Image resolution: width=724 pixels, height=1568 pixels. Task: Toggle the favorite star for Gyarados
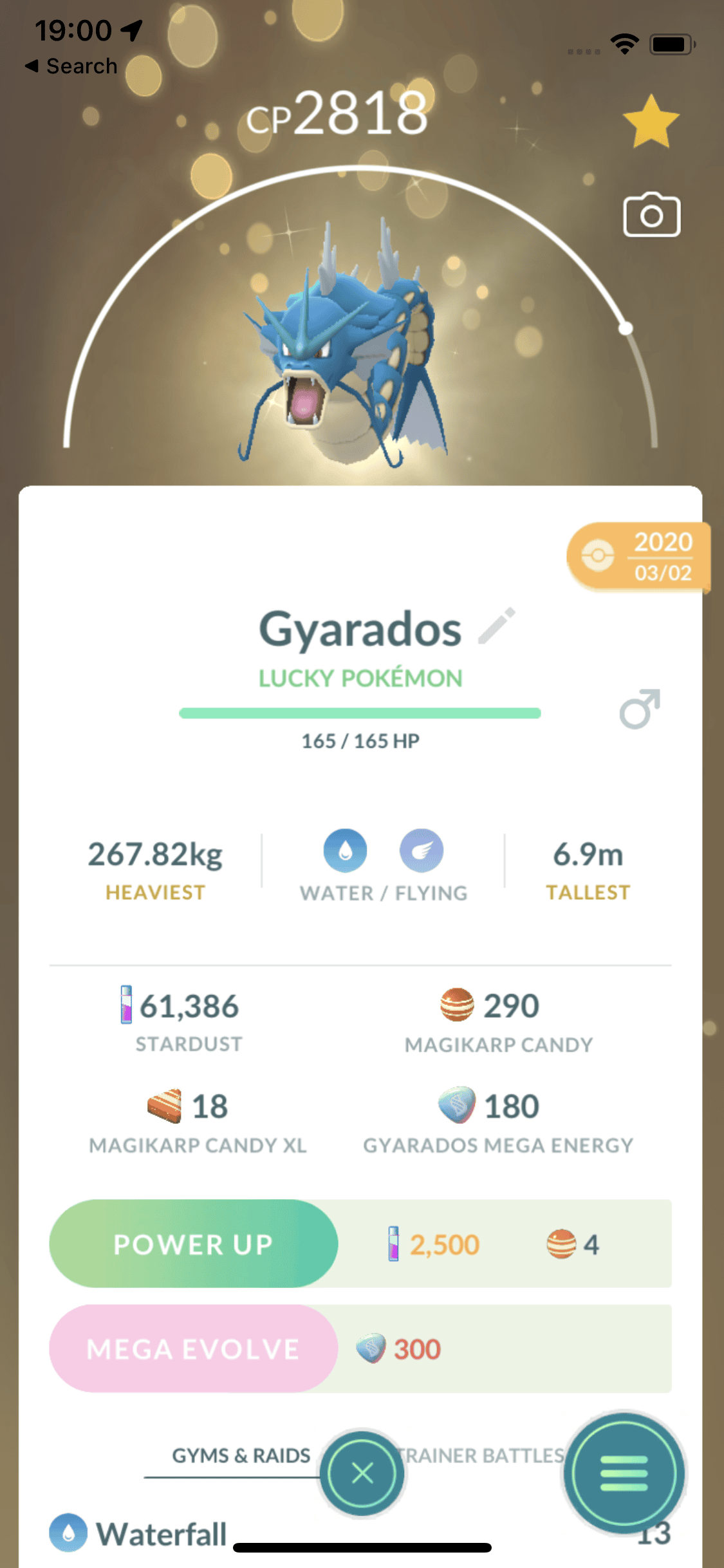pos(651,122)
